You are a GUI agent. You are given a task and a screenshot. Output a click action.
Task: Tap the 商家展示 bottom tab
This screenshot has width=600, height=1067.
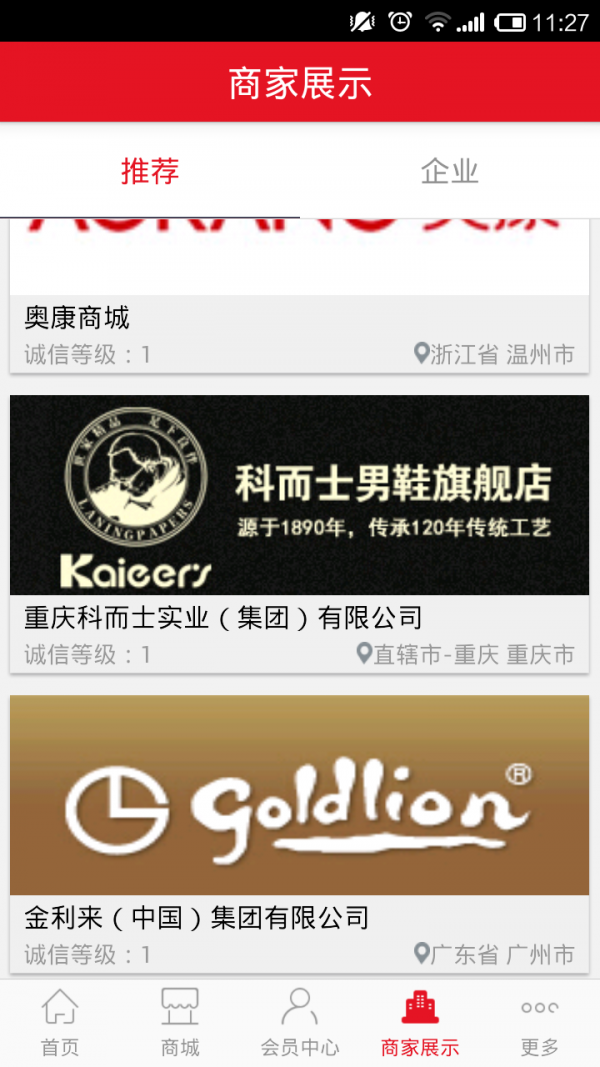coord(420,1022)
